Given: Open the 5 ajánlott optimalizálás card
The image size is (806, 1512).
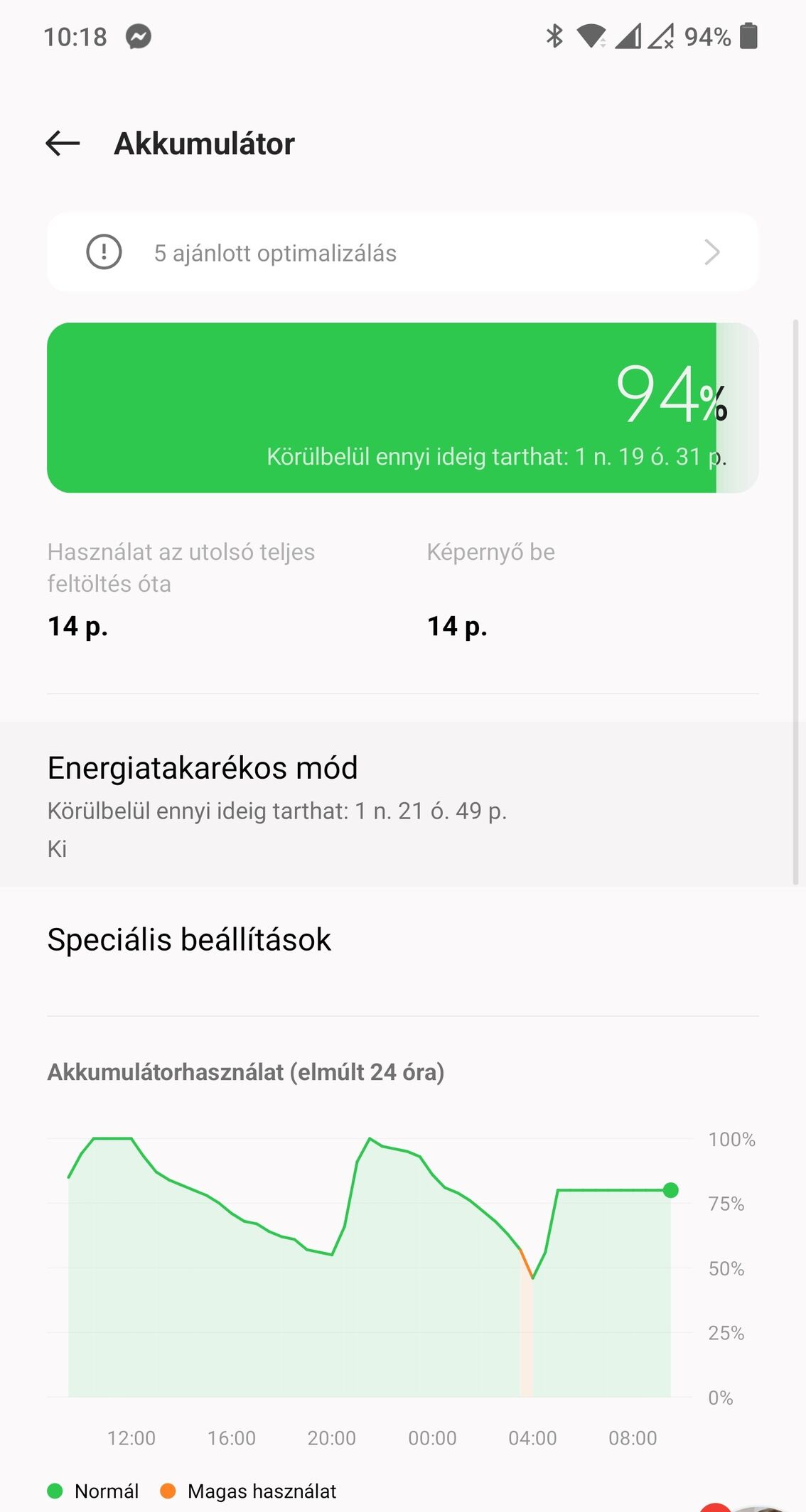Looking at the screenshot, I should pos(403,252).
